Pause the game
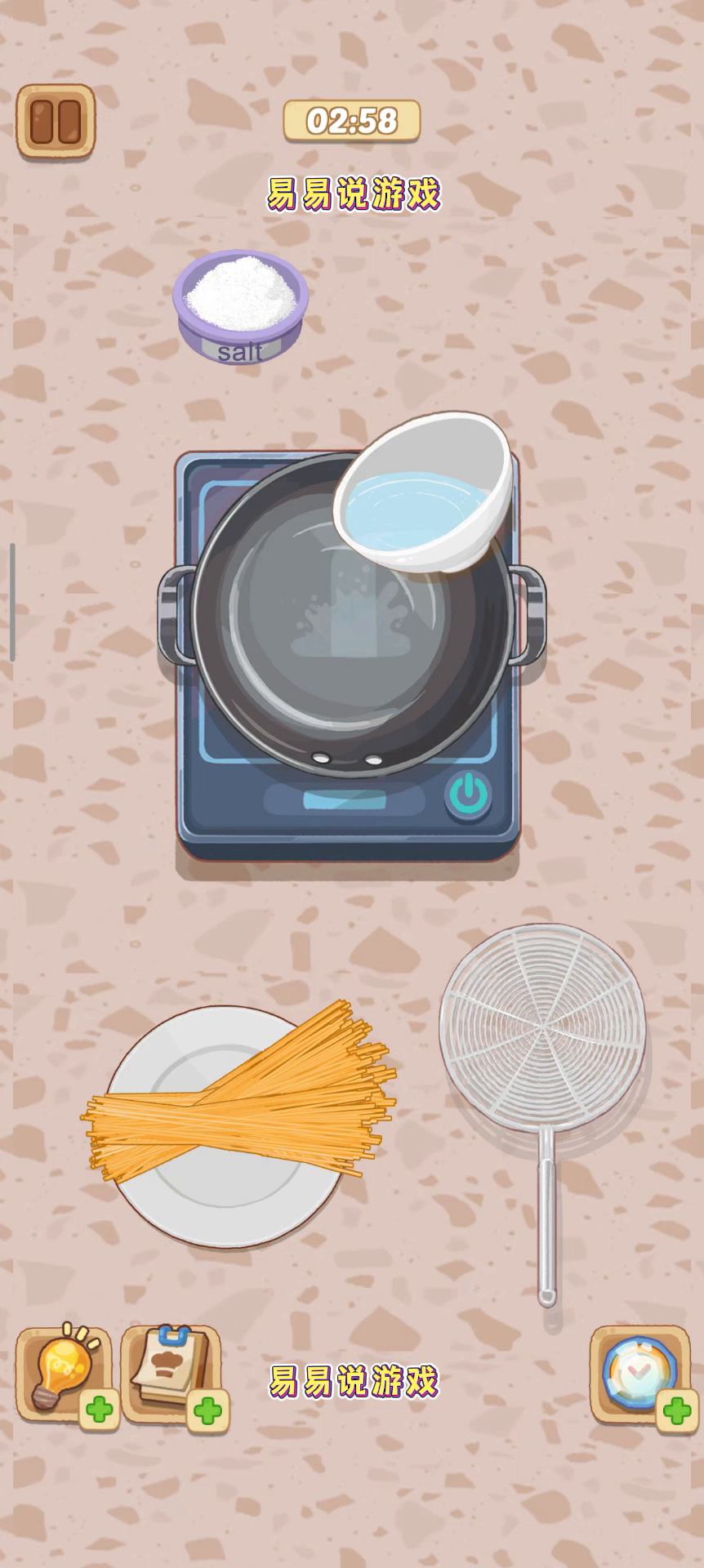Screen dimensions: 704x1568 (56, 121)
